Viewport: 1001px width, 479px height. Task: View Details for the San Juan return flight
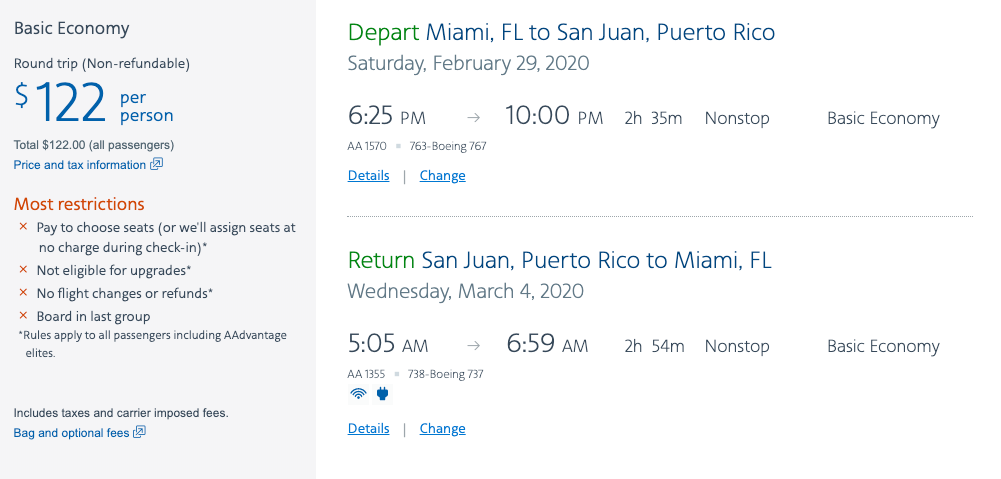tap(368, 429)
